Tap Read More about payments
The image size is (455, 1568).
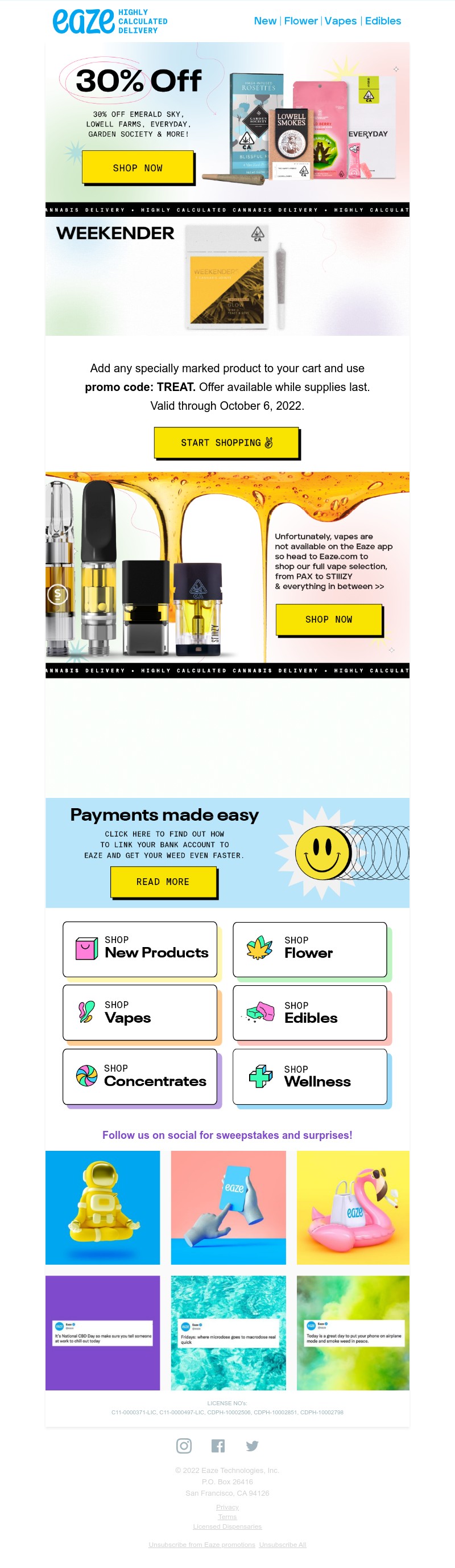(163, 882)
